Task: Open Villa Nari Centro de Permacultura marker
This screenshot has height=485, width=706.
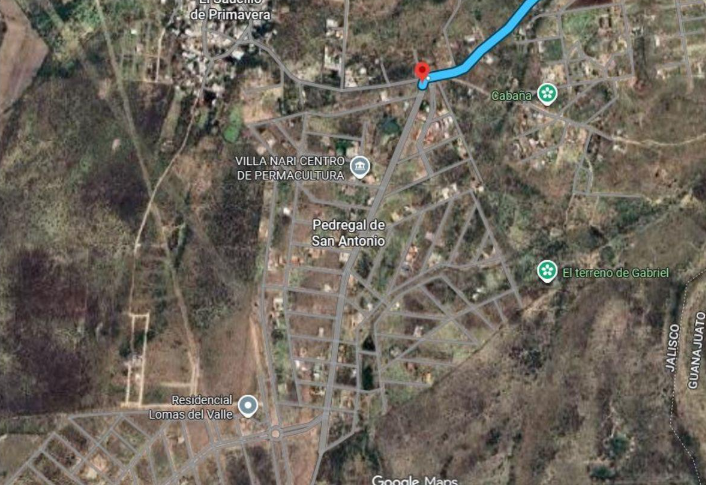Action: pyautogui.click(x=359, y=167)
